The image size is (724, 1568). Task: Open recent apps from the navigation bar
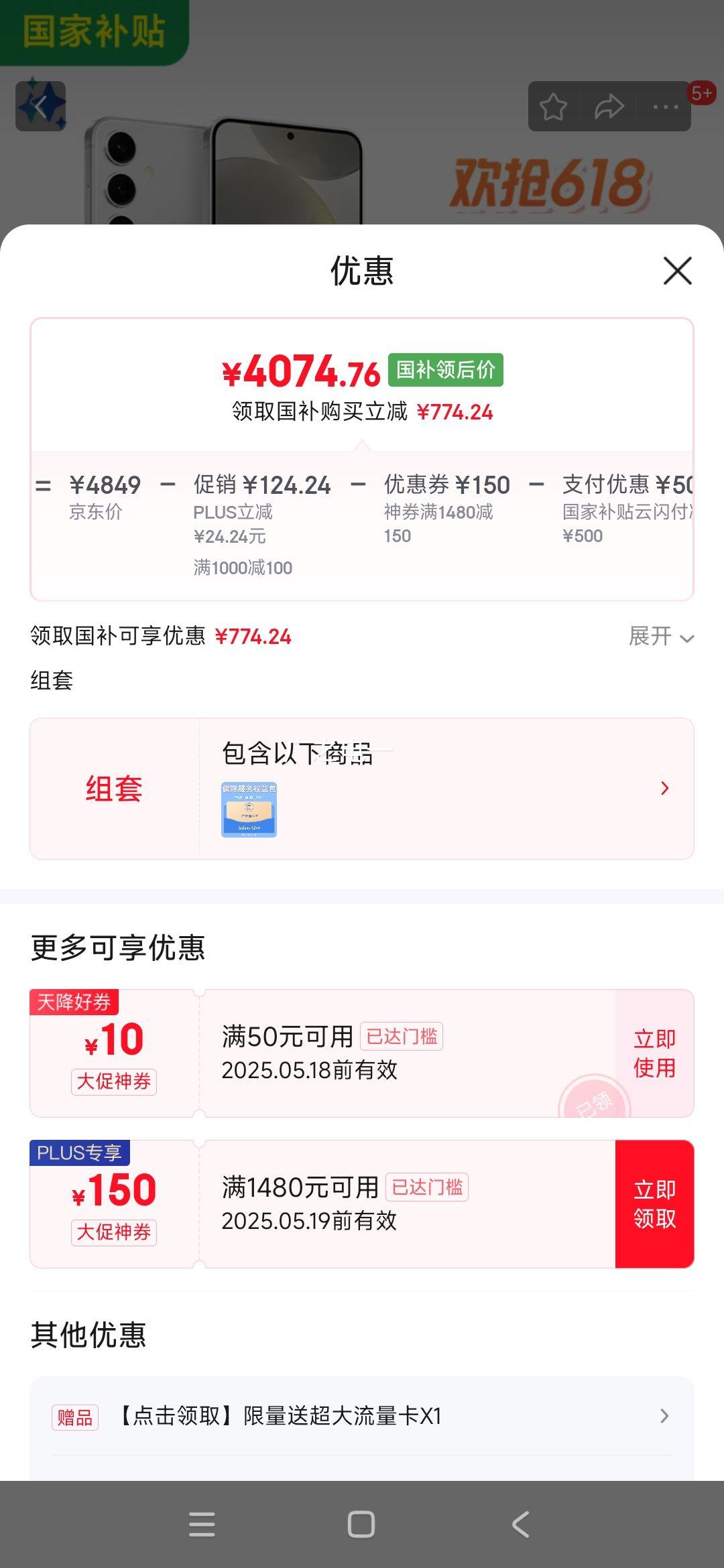(x=202, y=1524)
